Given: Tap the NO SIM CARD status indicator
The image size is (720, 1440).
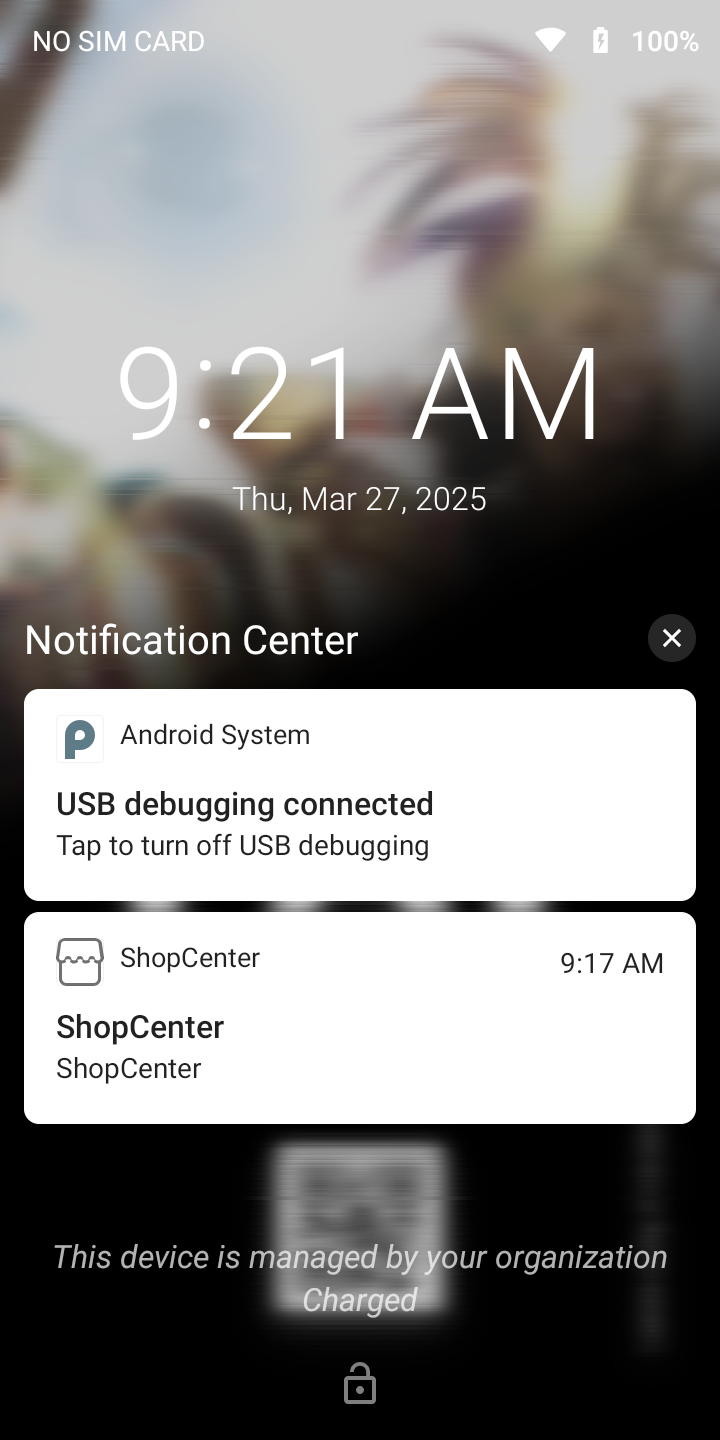Looking at the screenshot, I should (x=117, y=41).
